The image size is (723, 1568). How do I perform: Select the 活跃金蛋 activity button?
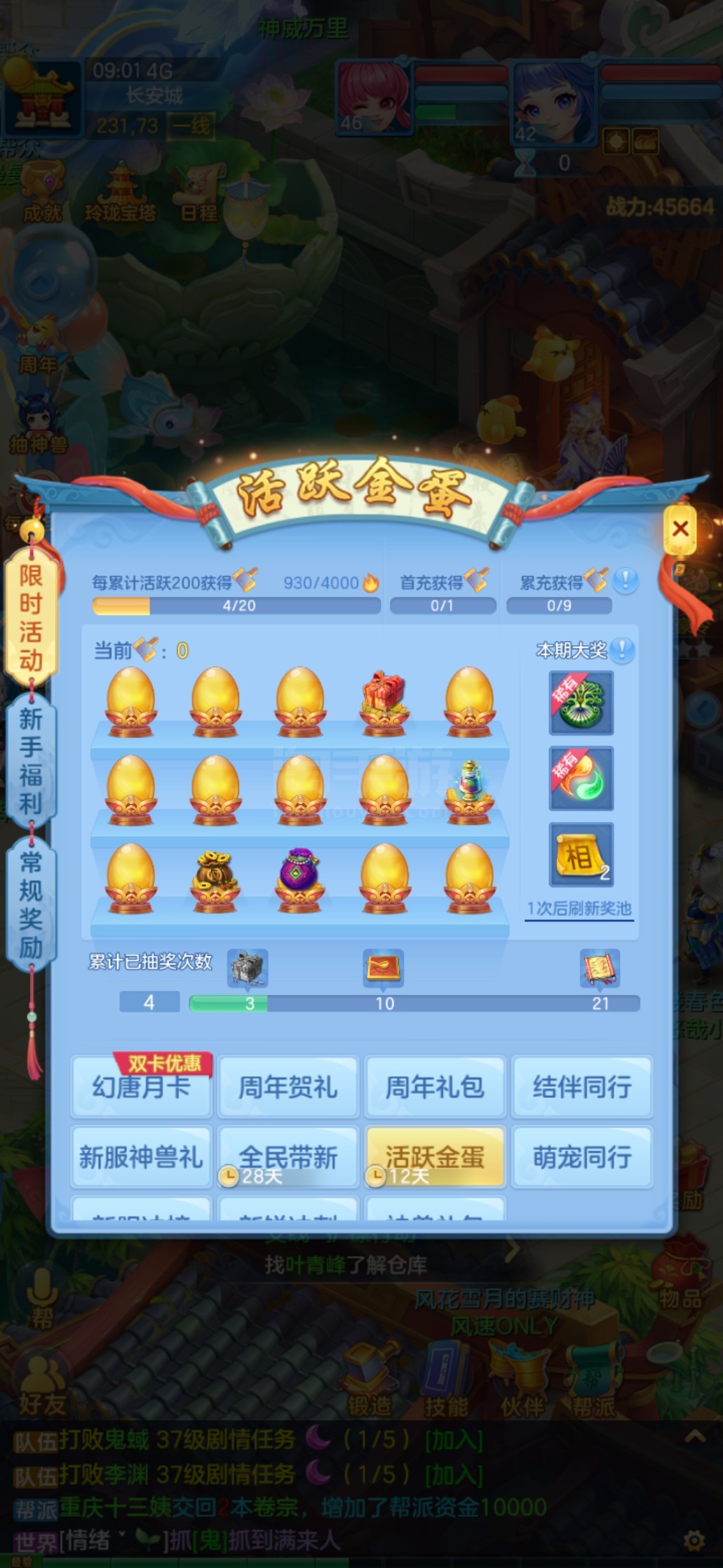pyautogui.click(x=435, y=1157)
